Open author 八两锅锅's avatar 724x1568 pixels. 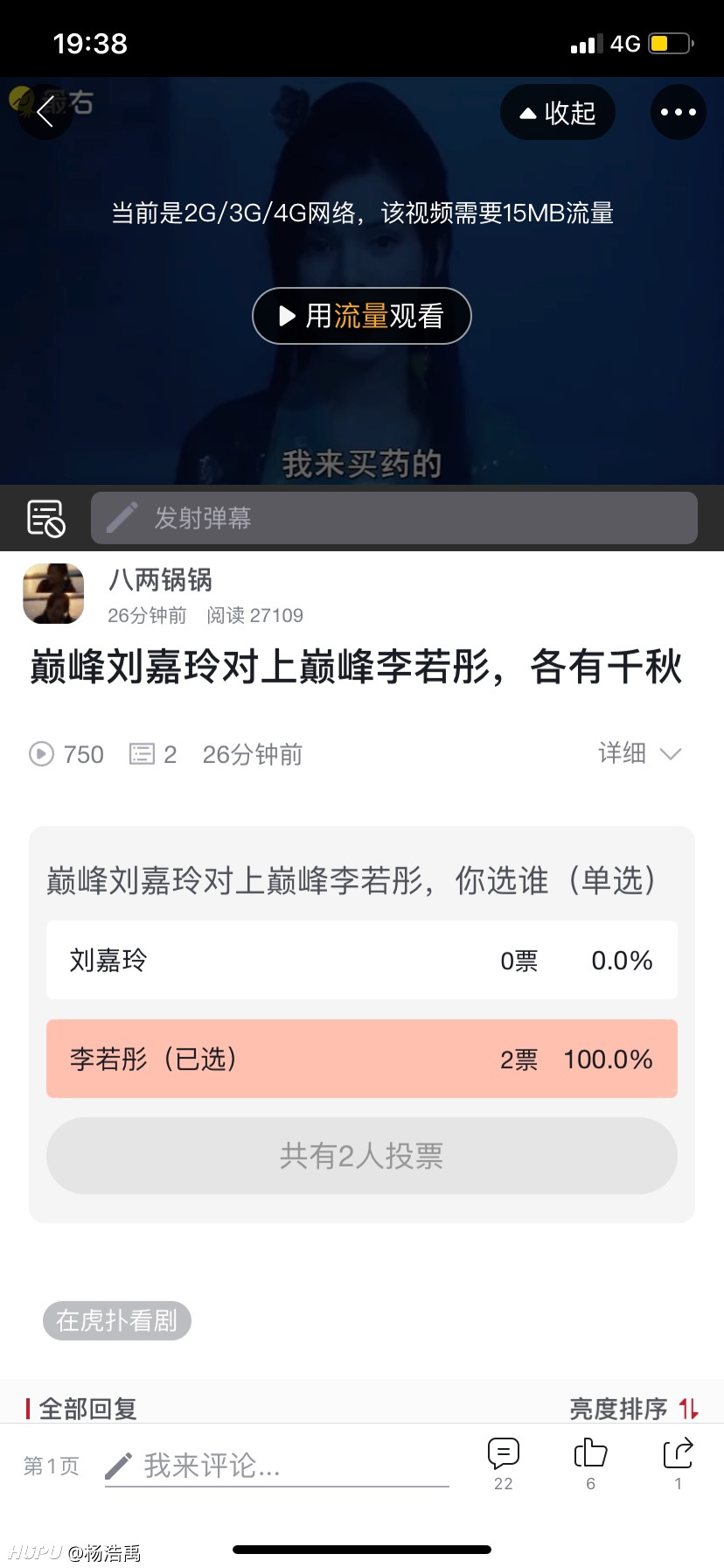click(x=53, y=593)
